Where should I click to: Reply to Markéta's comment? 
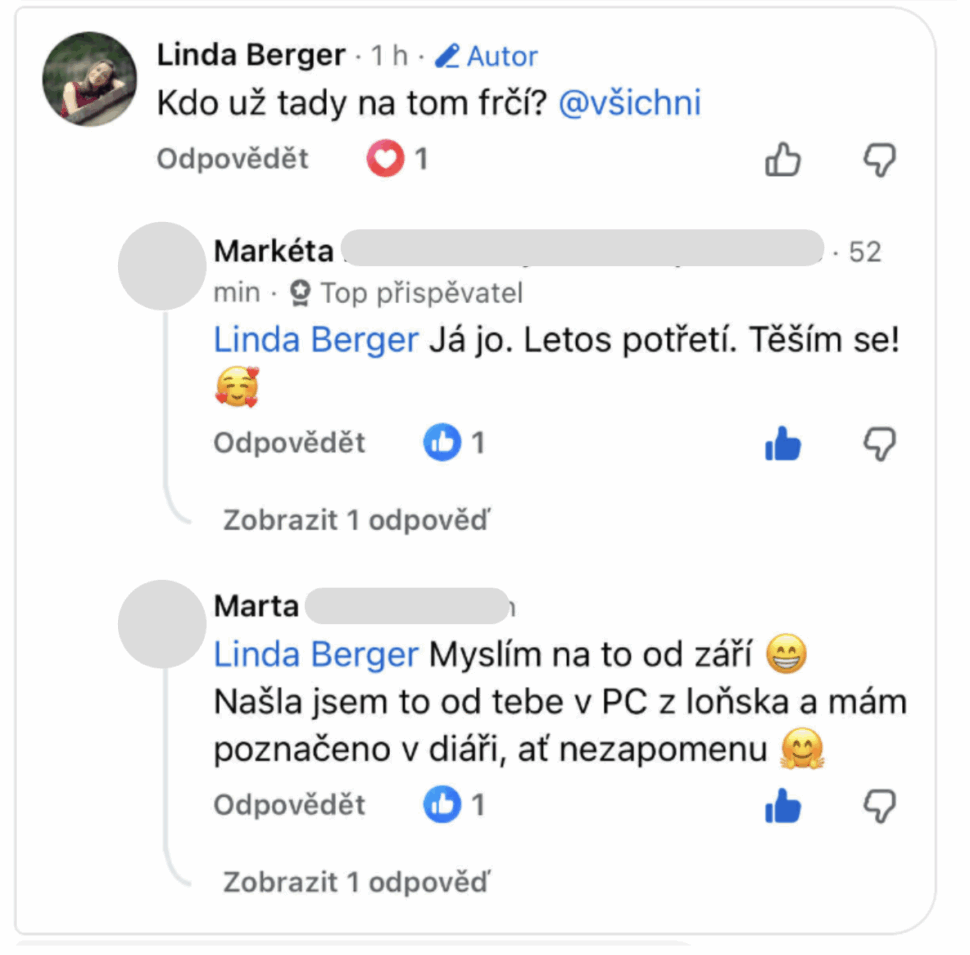tap(289, 443)
